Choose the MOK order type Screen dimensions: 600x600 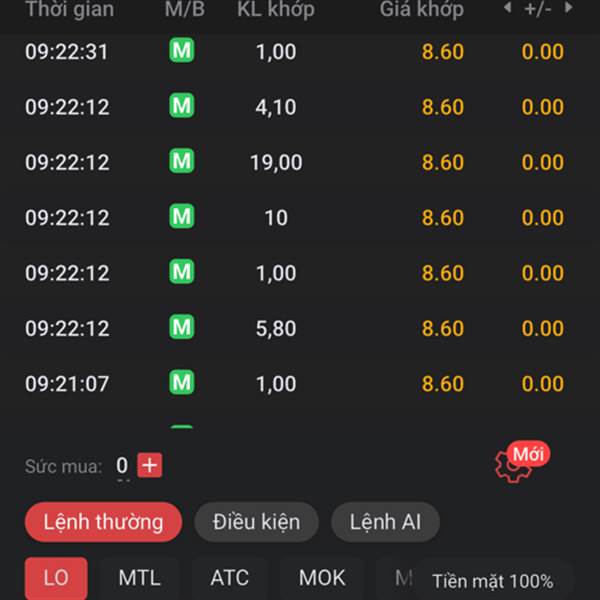coord(321,578)
